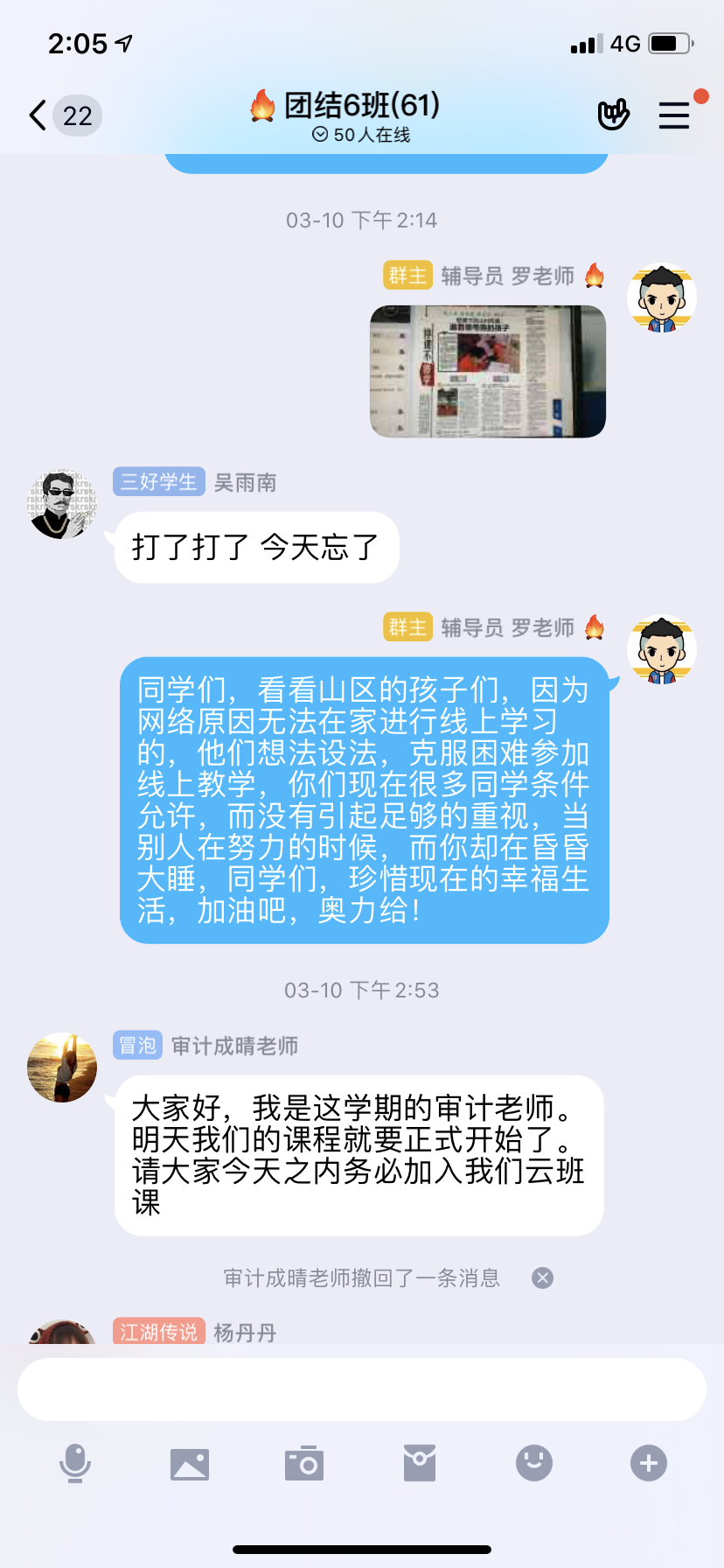Open the group interaction hand icon
724x1568 pixels.
click(x=613, y=115)
